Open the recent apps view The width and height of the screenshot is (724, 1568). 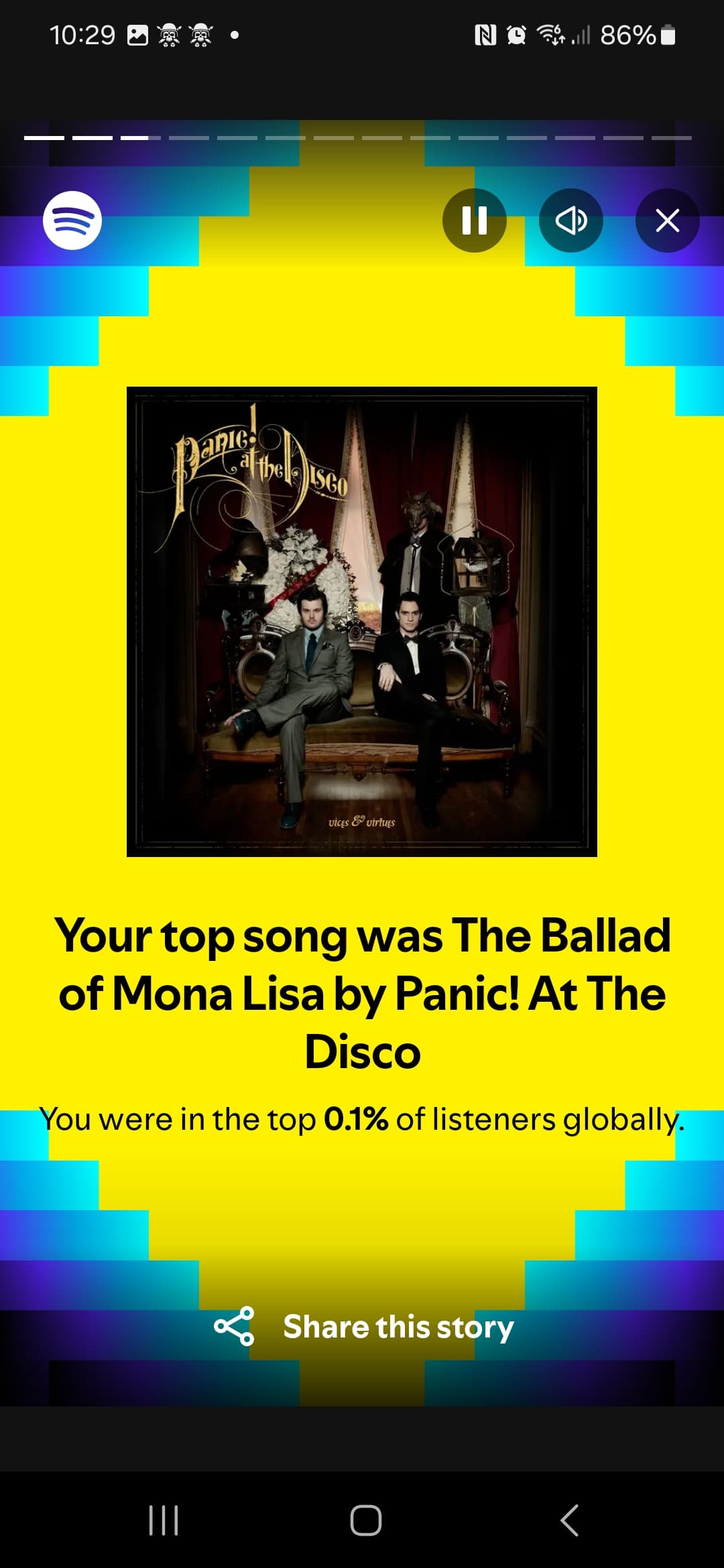coord(163,1520)
